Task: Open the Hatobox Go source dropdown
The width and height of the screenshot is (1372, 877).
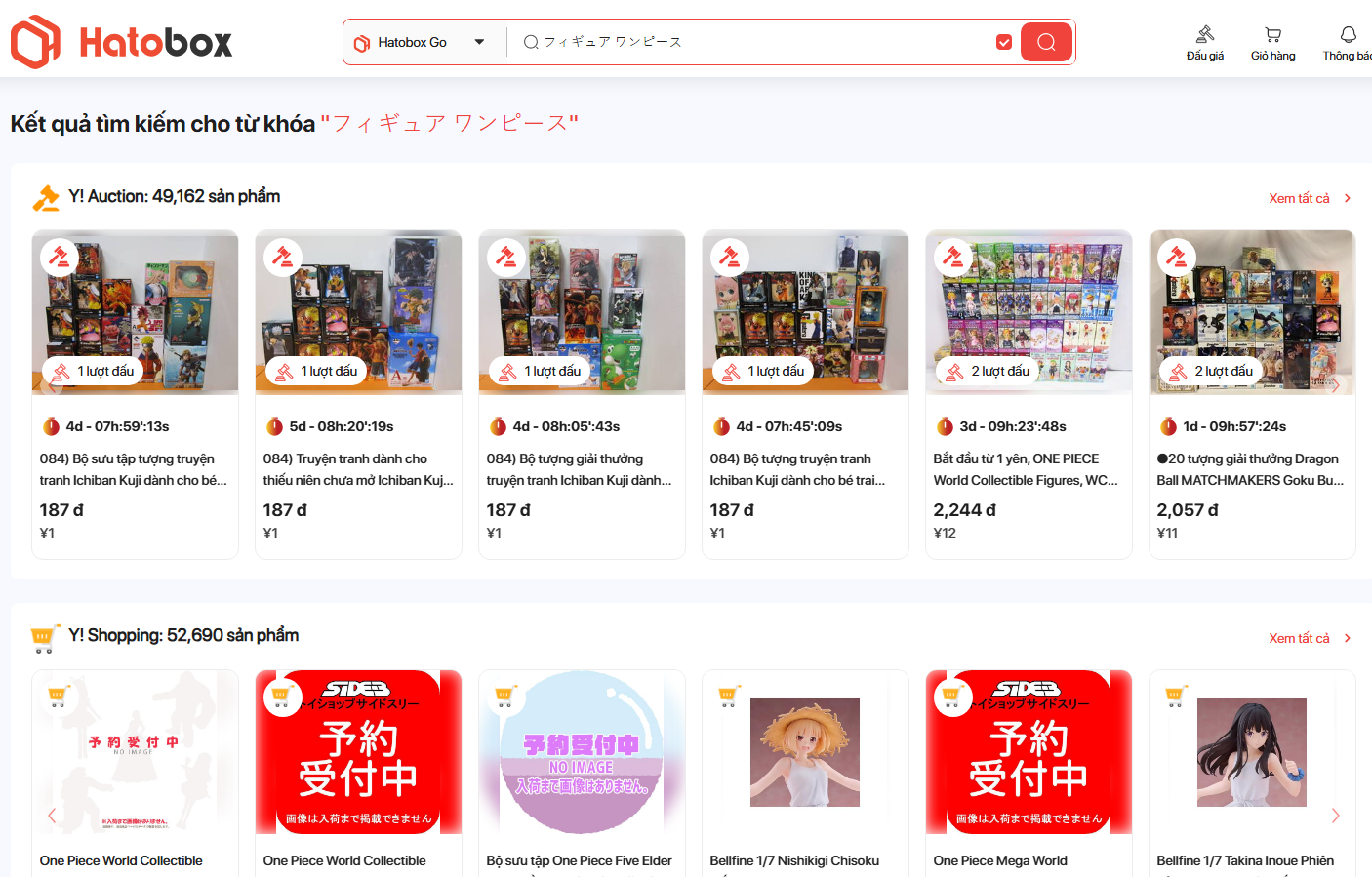Action: coord(420,42)
